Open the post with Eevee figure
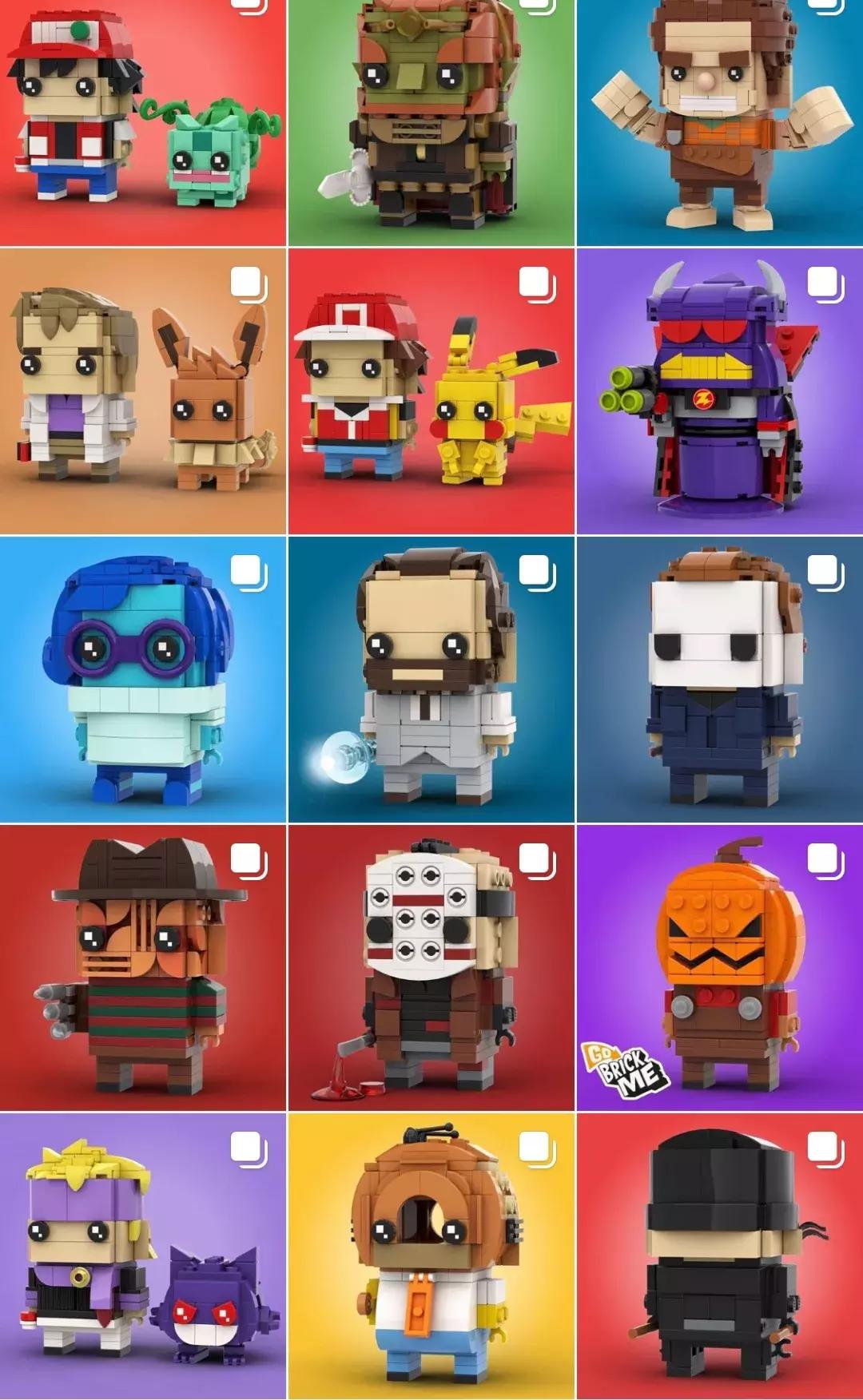 [142, 391]
